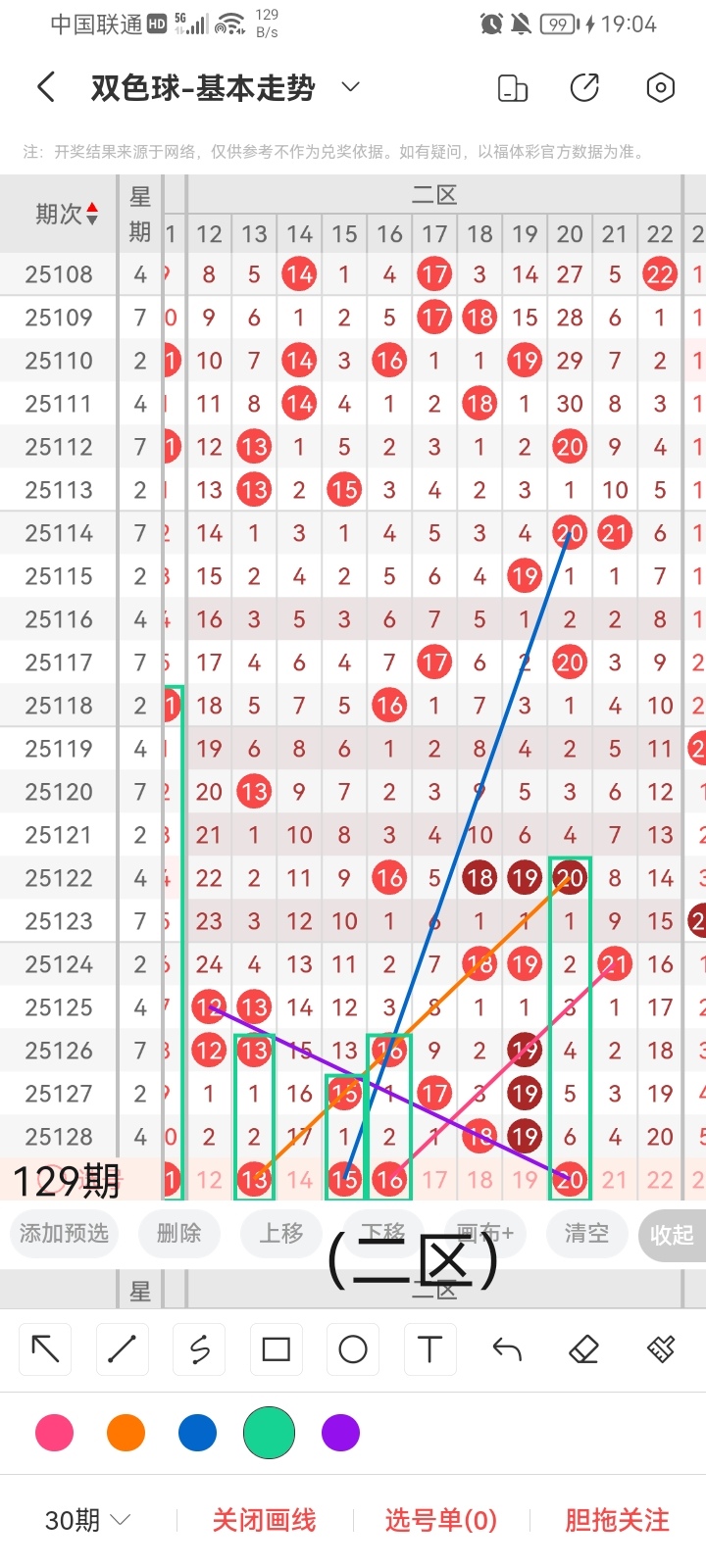706x1568 pixels.
Task: Open chart settings hexagon icon
Action: [661, 88]
